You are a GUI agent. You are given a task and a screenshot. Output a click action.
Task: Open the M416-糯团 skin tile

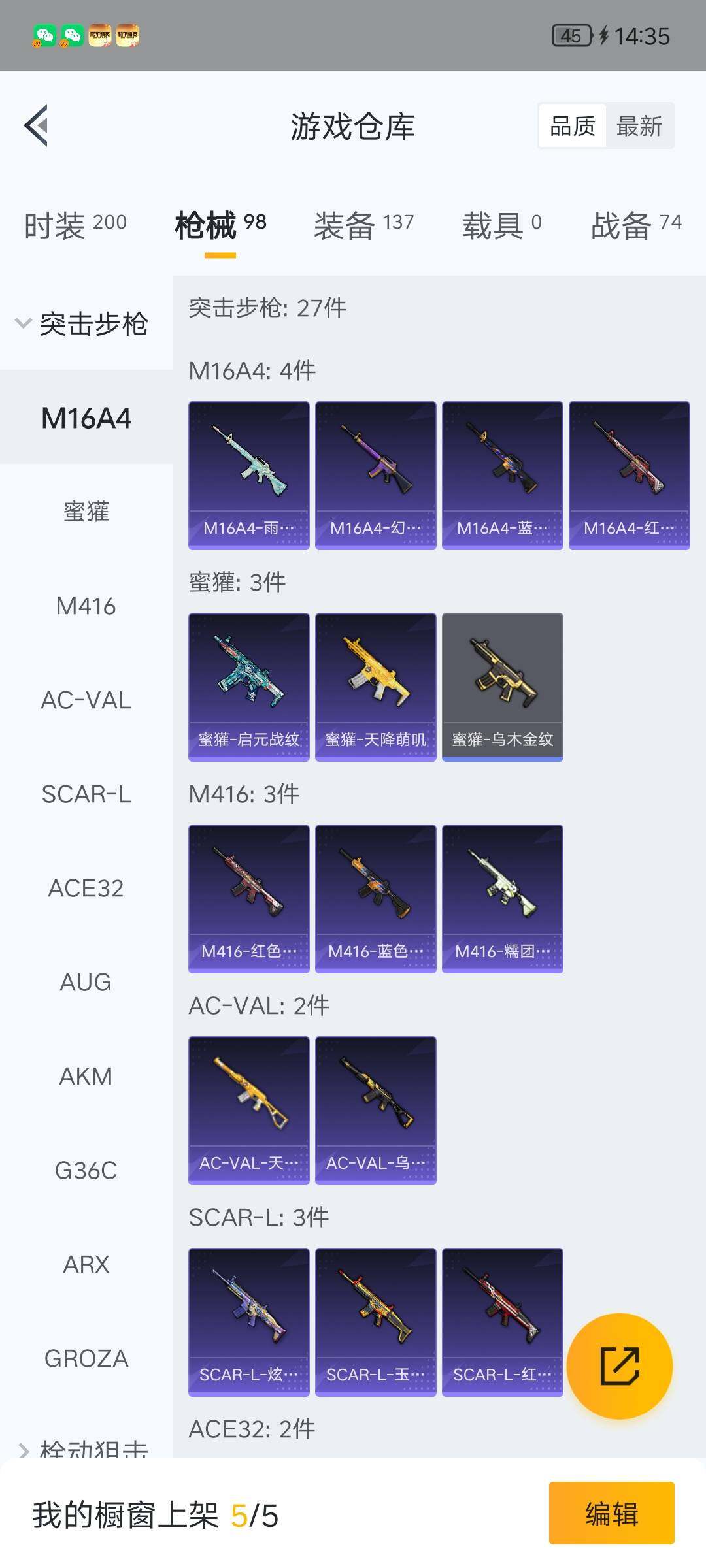point(502,898)
